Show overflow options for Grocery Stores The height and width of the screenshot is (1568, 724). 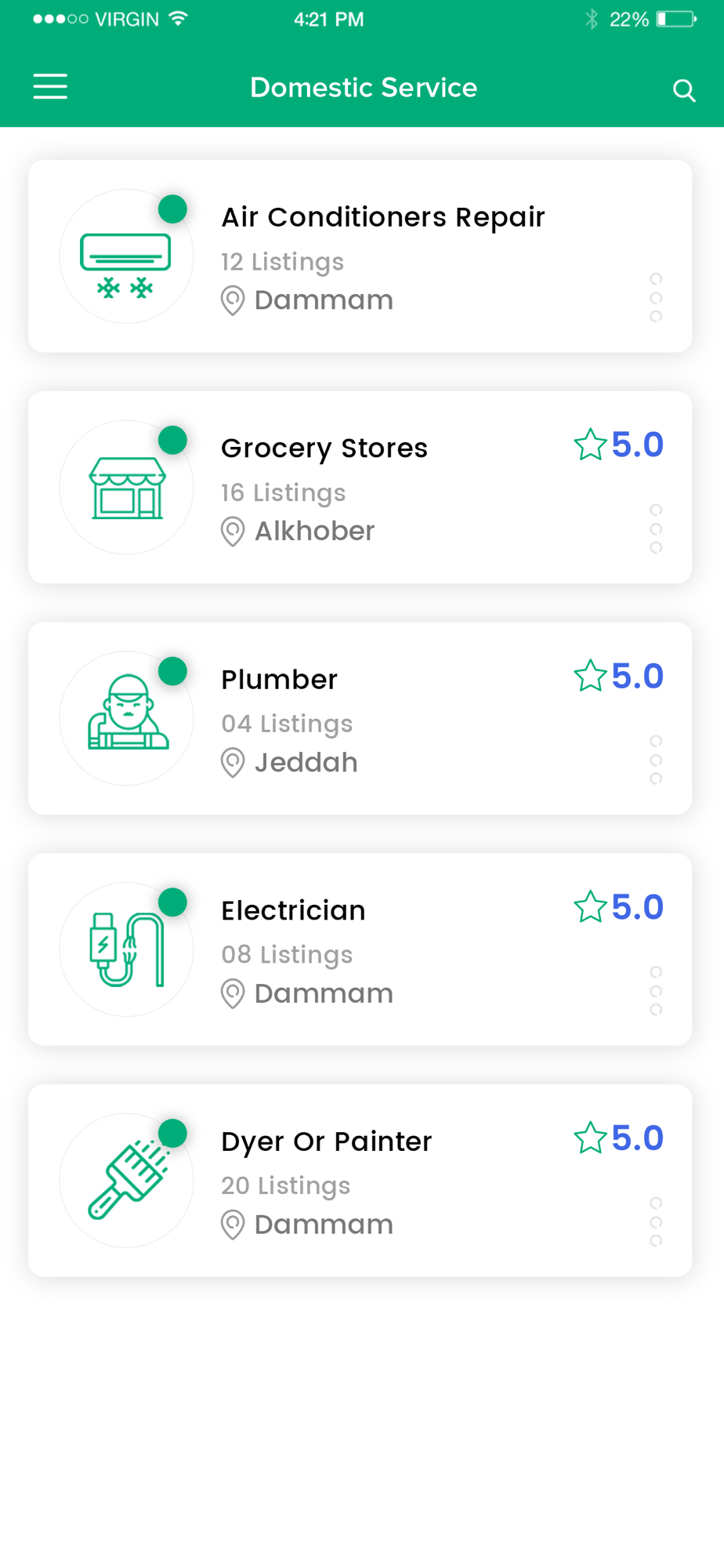(x=656, y=528)
